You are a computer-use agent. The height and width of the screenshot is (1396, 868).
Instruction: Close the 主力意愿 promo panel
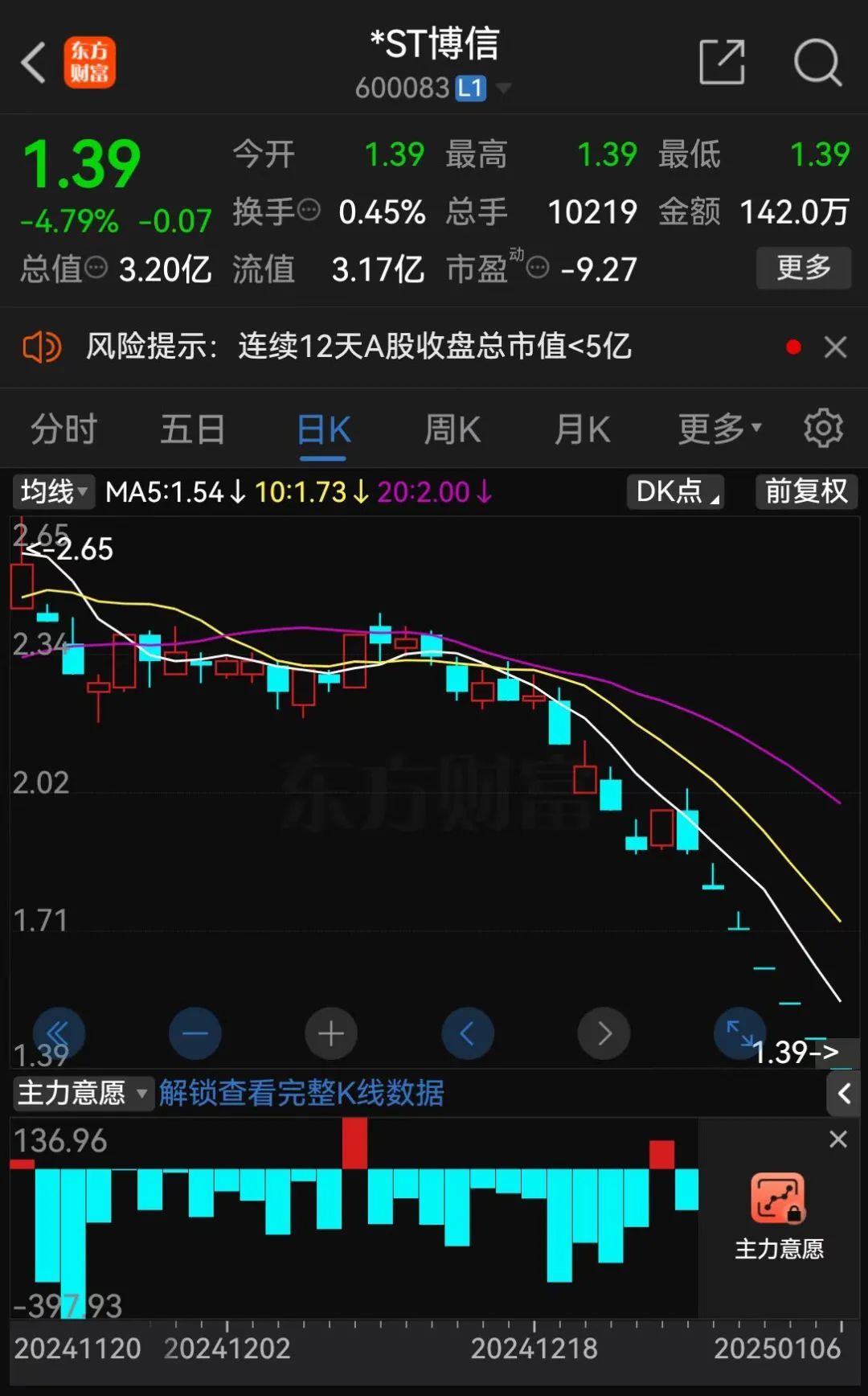tap(838, 1139)
